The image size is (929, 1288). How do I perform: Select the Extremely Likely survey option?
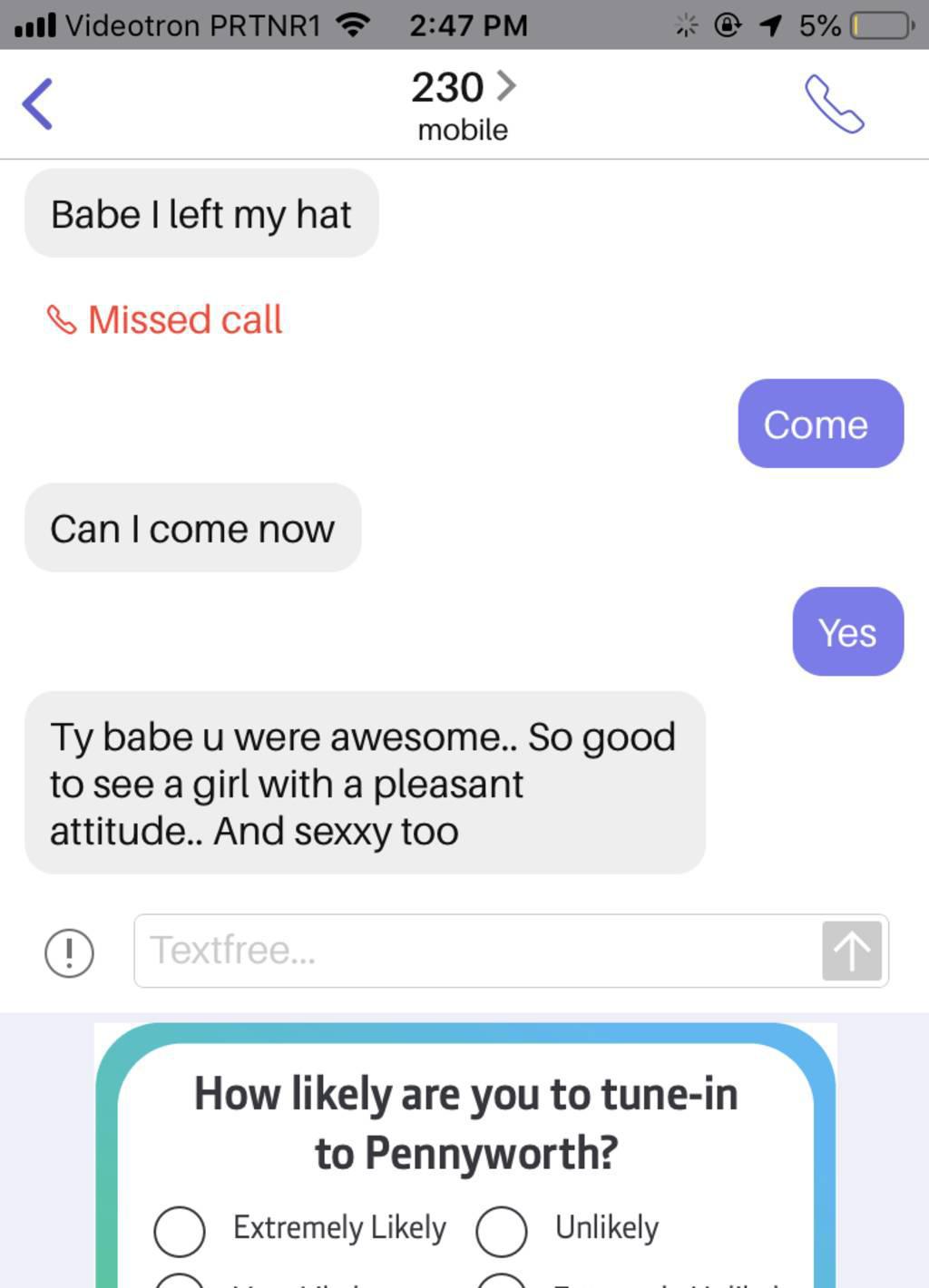point(180,1230)
